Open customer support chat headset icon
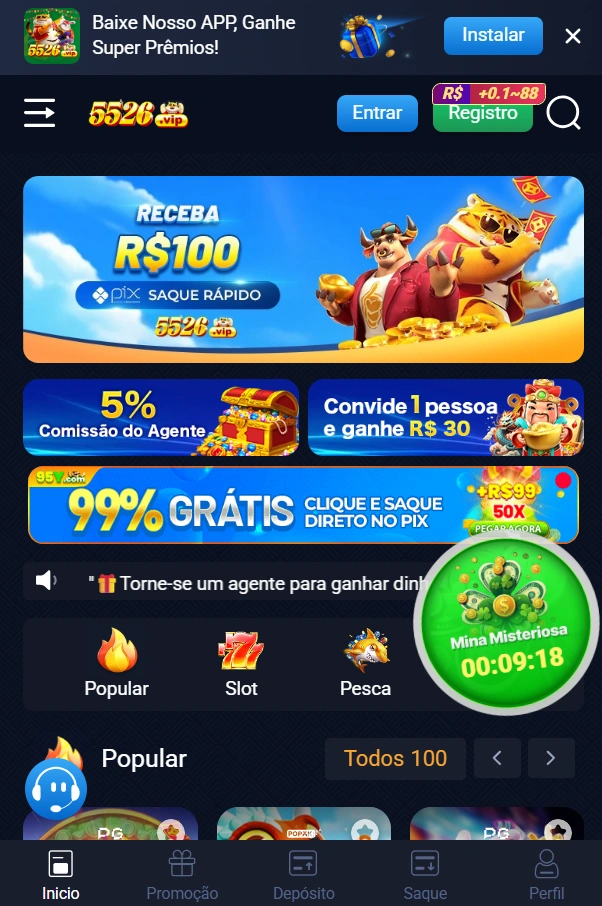The image size is (602, 906). 55,789
